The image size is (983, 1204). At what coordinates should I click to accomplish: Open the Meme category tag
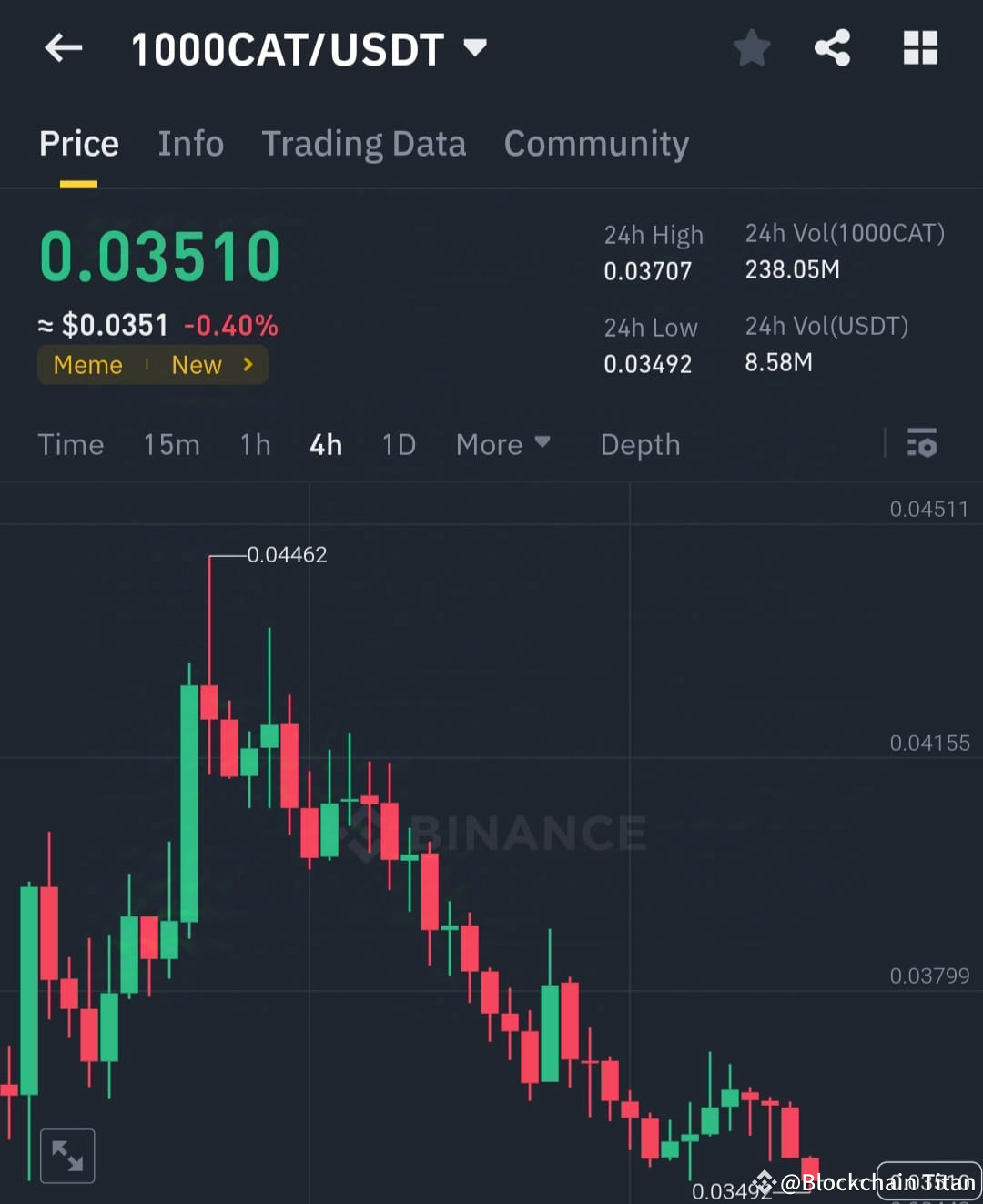tap(88, 365)
